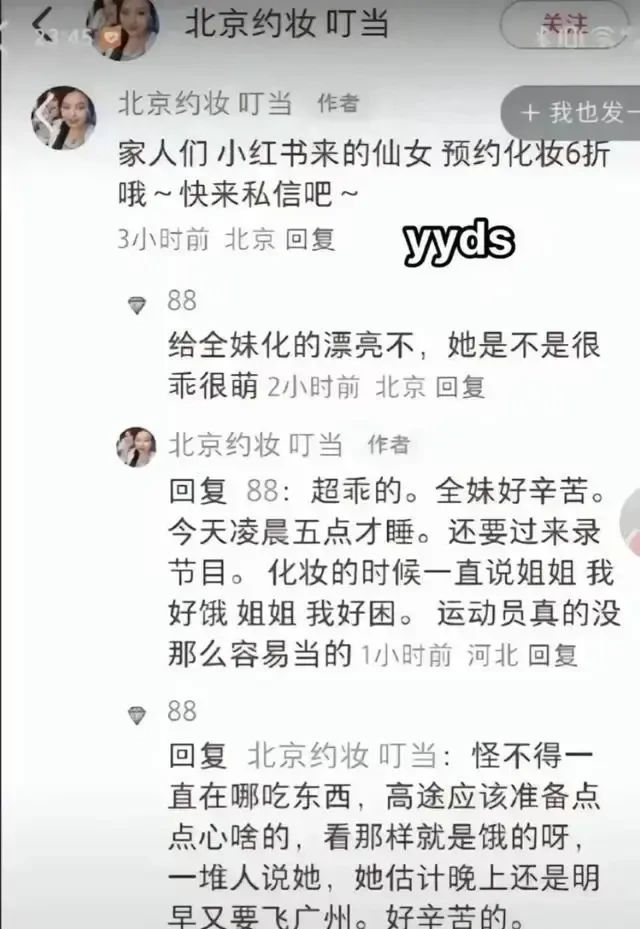Open the author's avatar beside the first comment
This screenshot has height=929, width=640.
pos(64,117)
